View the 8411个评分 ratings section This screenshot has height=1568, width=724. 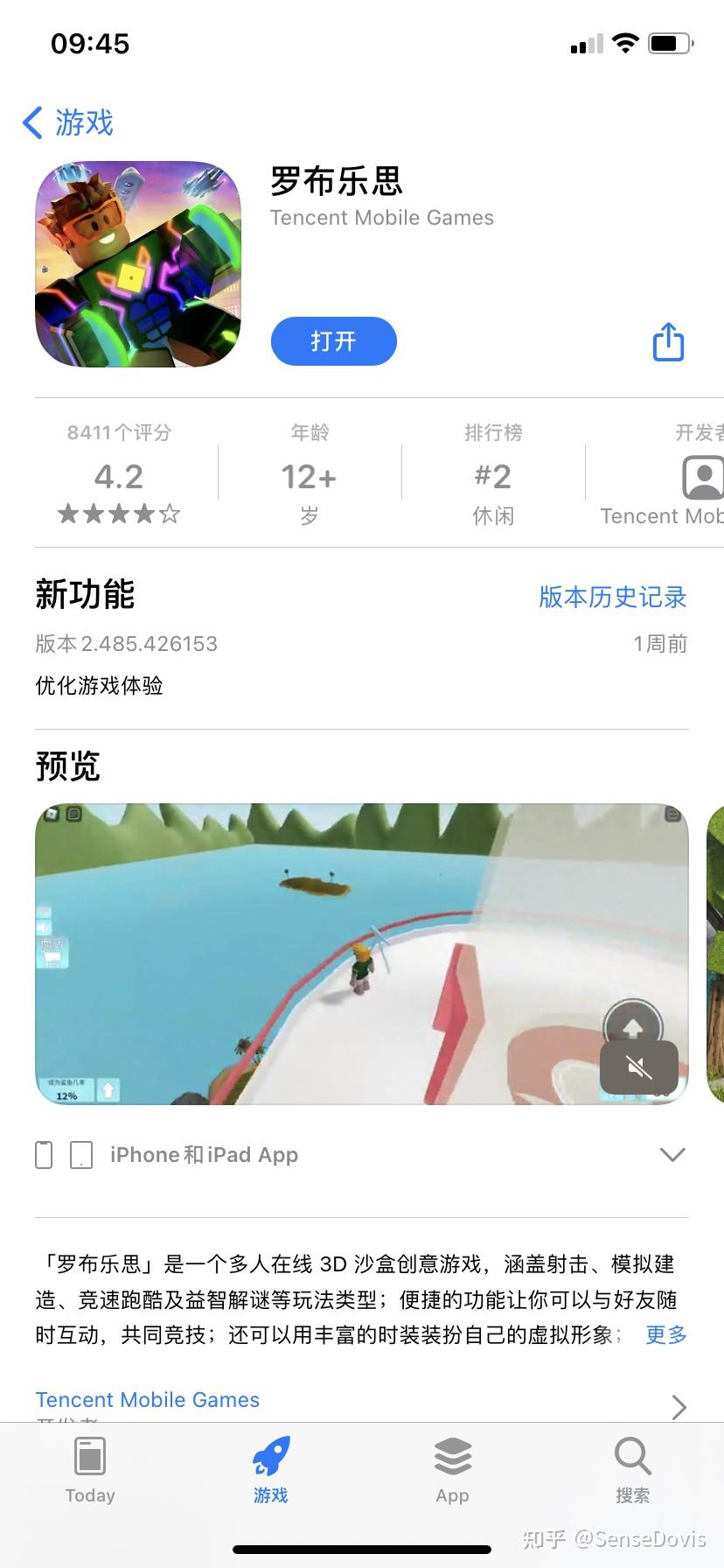click(x=119, y=473)
